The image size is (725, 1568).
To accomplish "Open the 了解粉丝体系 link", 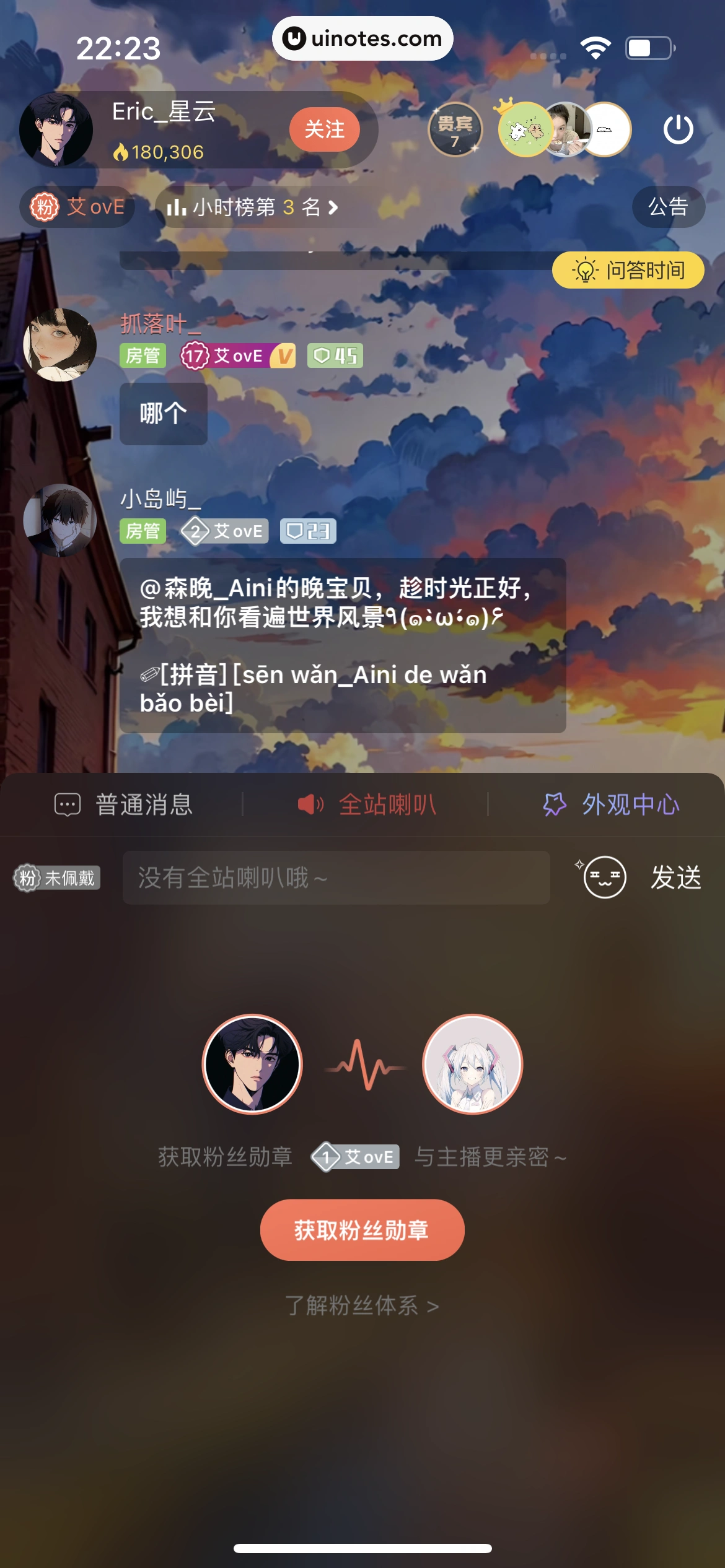I will tap(362, 1305).
